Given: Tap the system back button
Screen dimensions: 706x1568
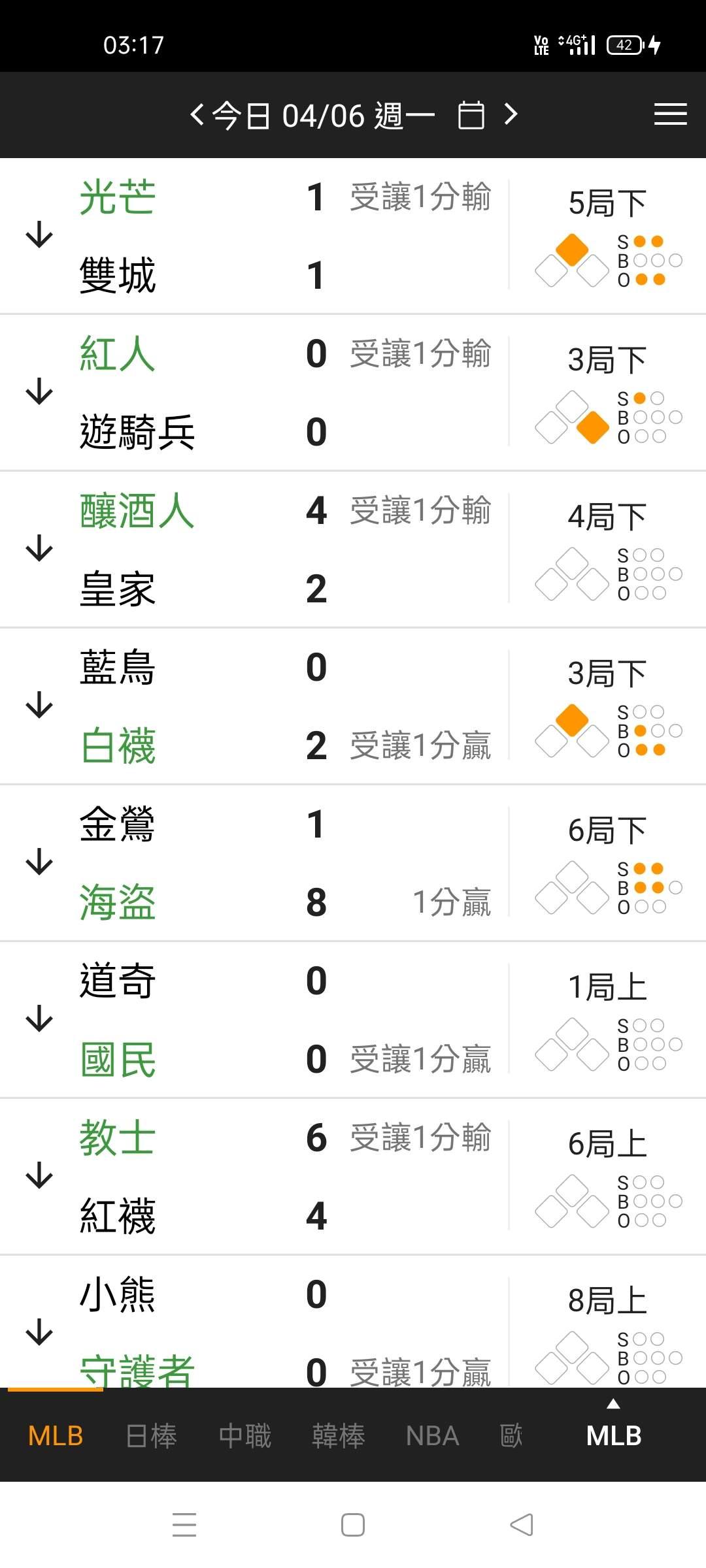Looking at the screenshot, I should [x=522, y=1525].
